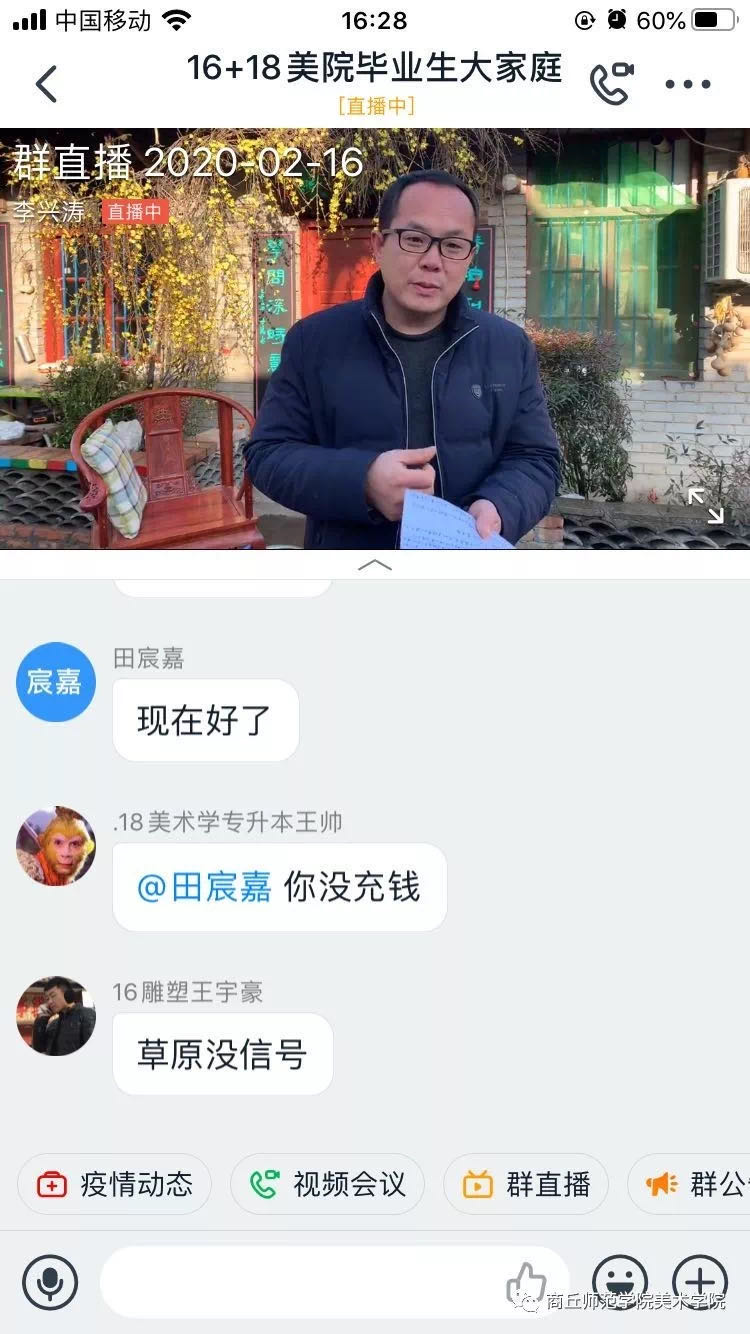Open 王帅's monkey avatar
Viewport: 750px width, 1334px height.
pyautogui.click(x=56, y=846)
